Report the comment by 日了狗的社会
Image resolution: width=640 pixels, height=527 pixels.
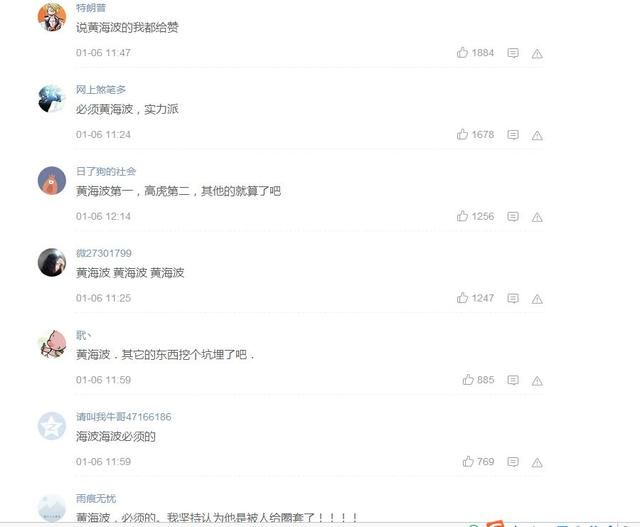click(x=537, y=217)
